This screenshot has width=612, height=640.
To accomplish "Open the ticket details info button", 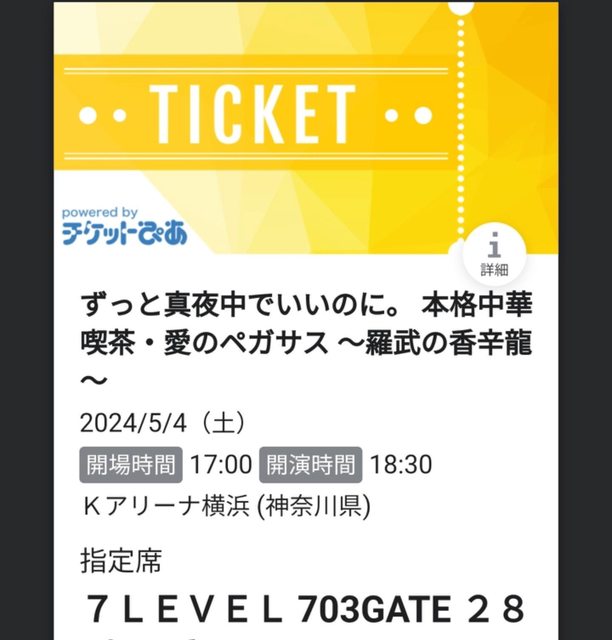I will [x=493, y=254].
